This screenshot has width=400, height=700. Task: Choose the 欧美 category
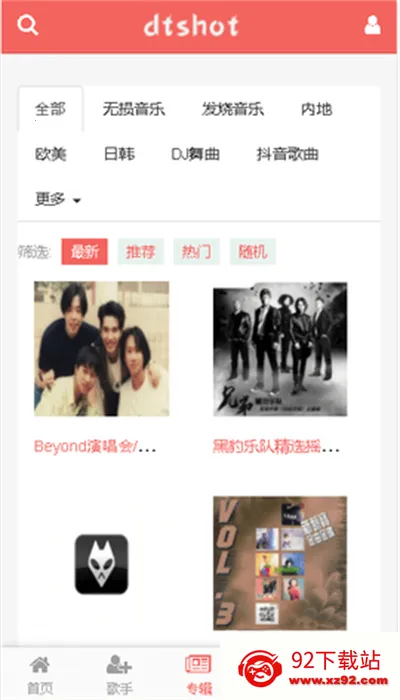tap(51, 154)
